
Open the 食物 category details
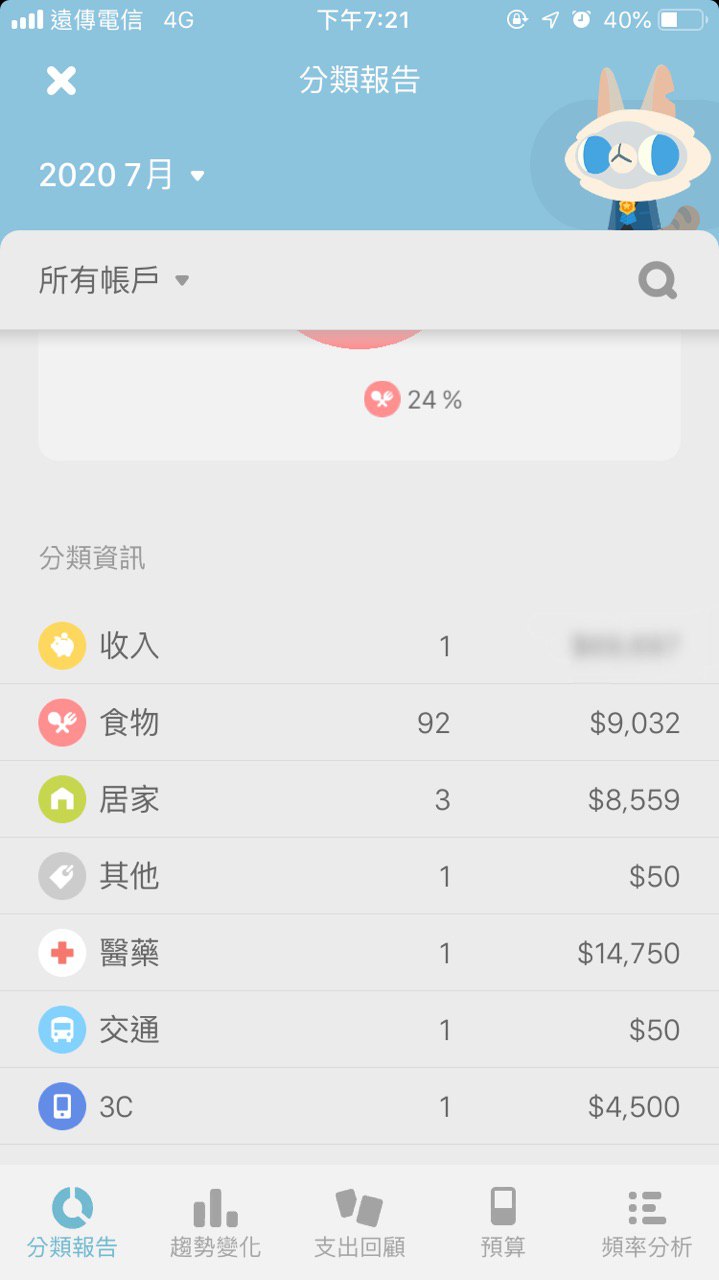[x=359, y=723]
